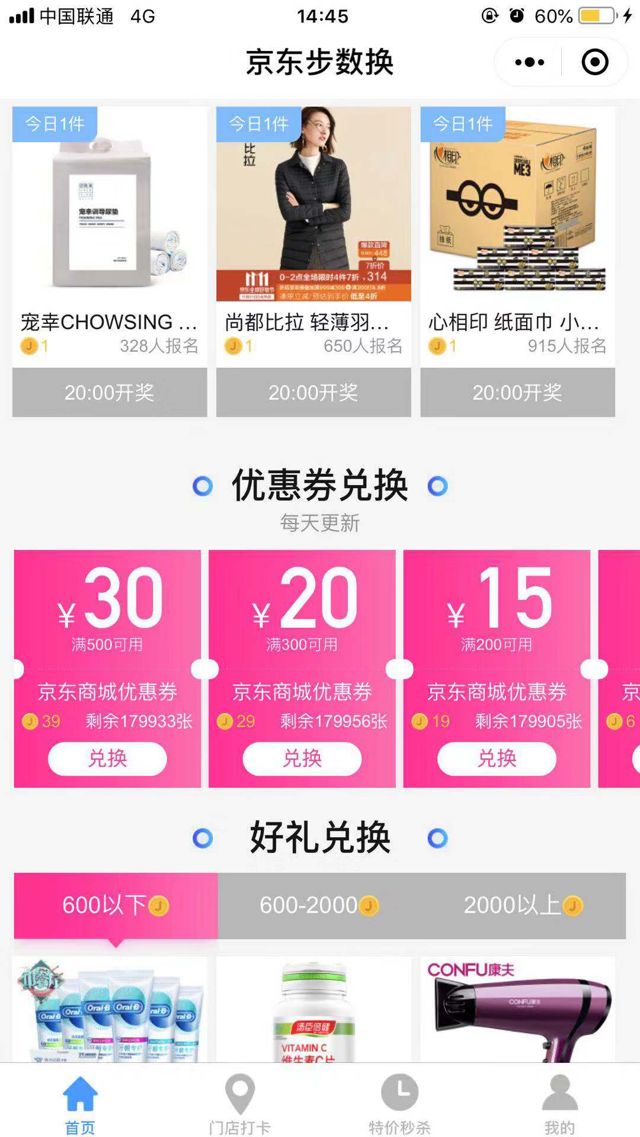
Task: Redeem the ¥15 满200可用 coupon
Action: pyautogui.click(x=496, y=759)
